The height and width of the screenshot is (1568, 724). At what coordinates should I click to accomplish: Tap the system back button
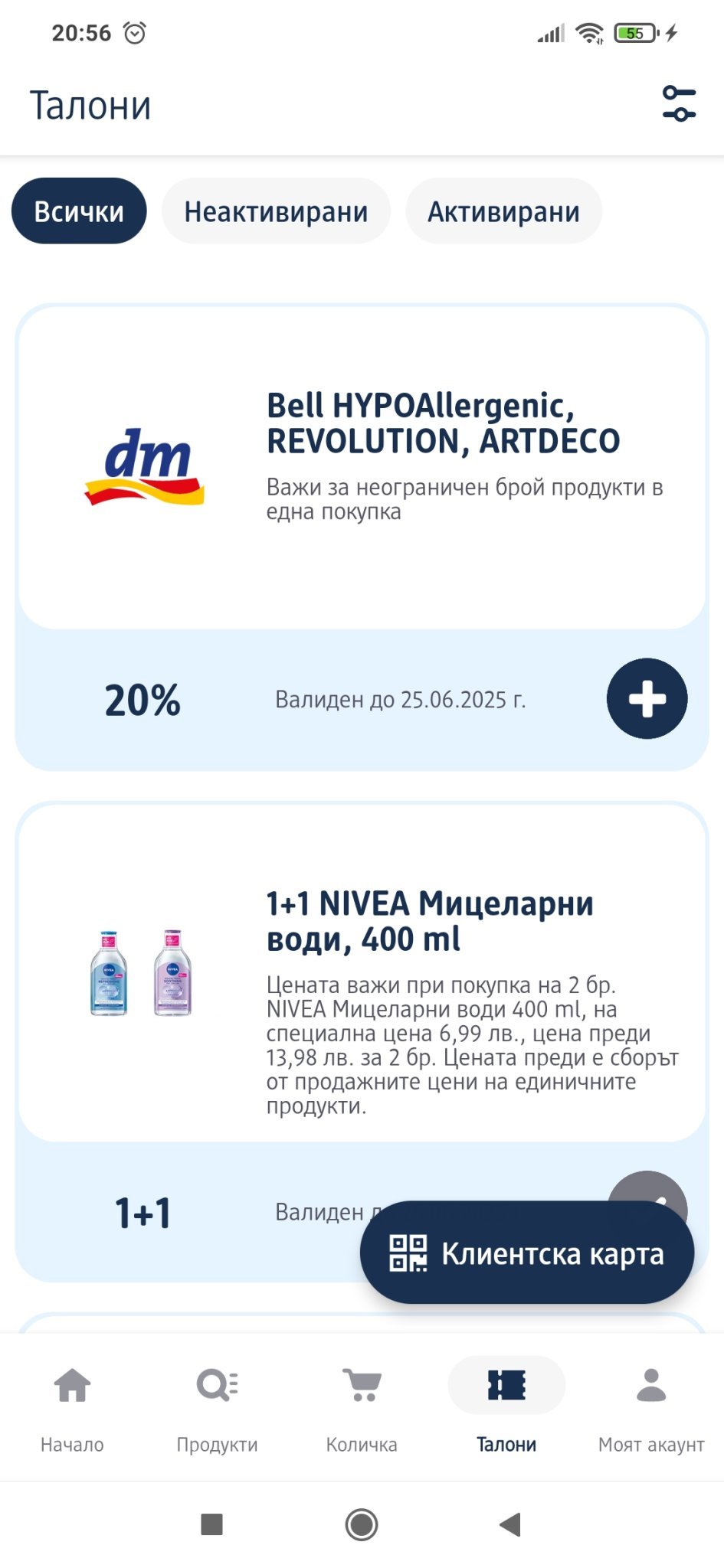(510, 1524)
